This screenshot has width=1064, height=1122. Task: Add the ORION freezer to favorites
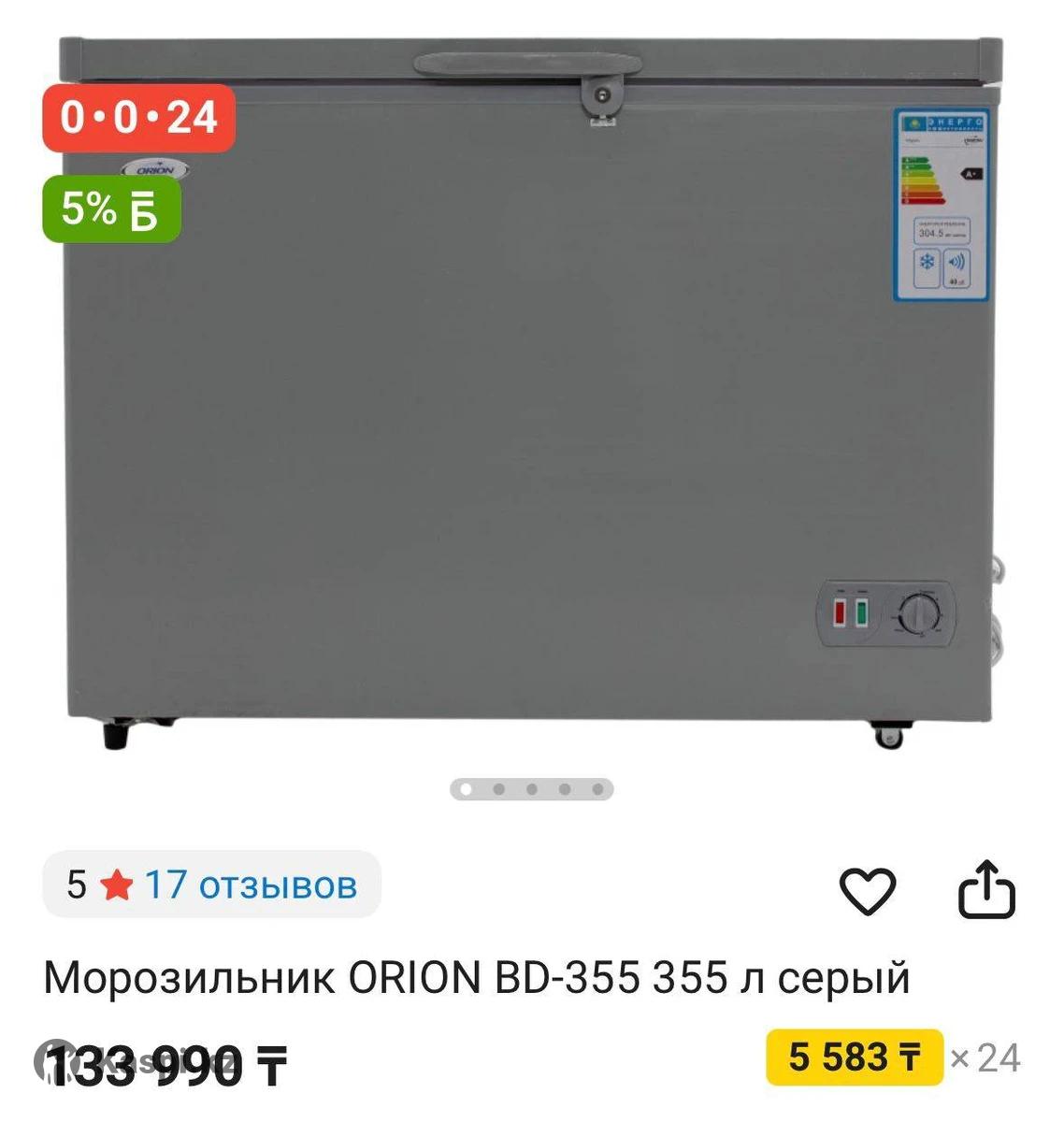coord(867,890)
